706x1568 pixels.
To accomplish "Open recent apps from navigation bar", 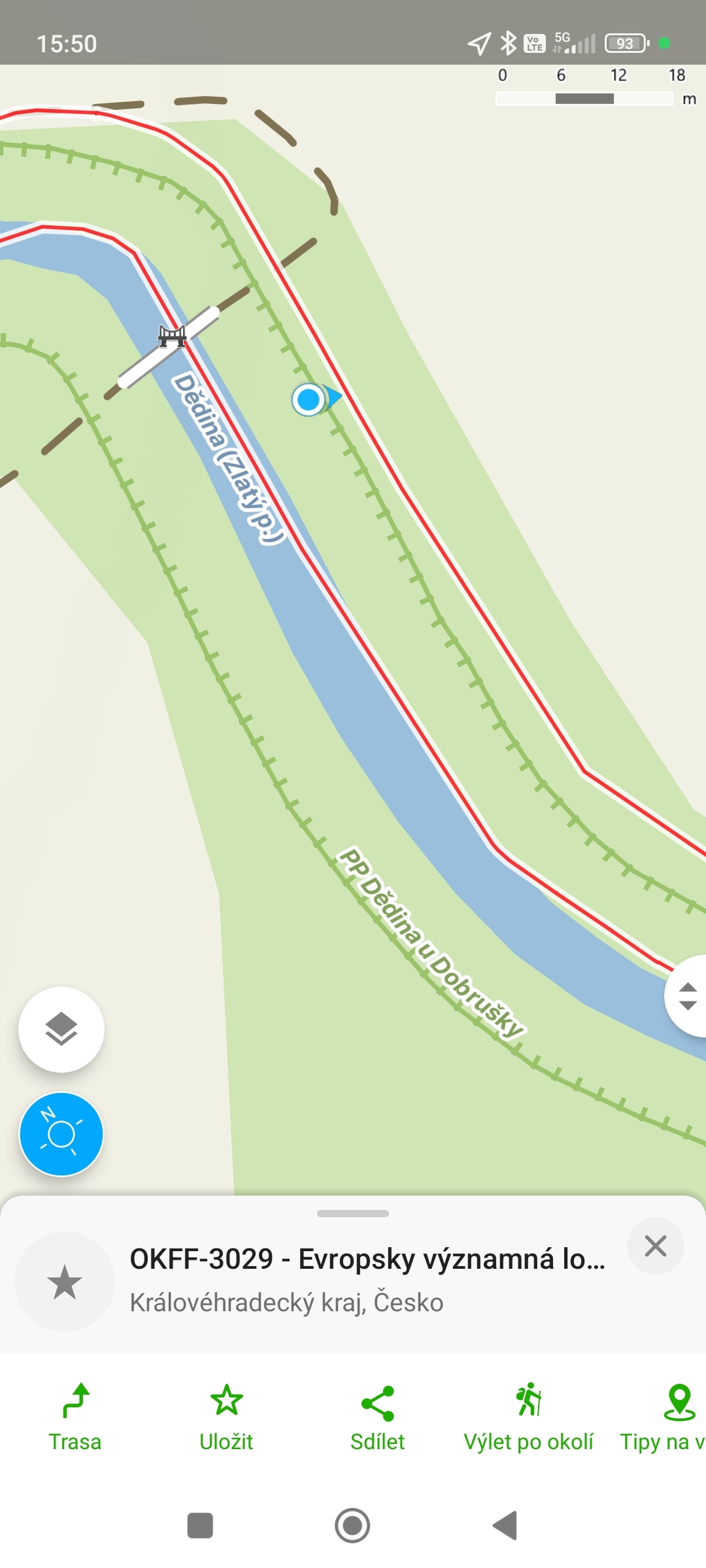I will 200,1526.
